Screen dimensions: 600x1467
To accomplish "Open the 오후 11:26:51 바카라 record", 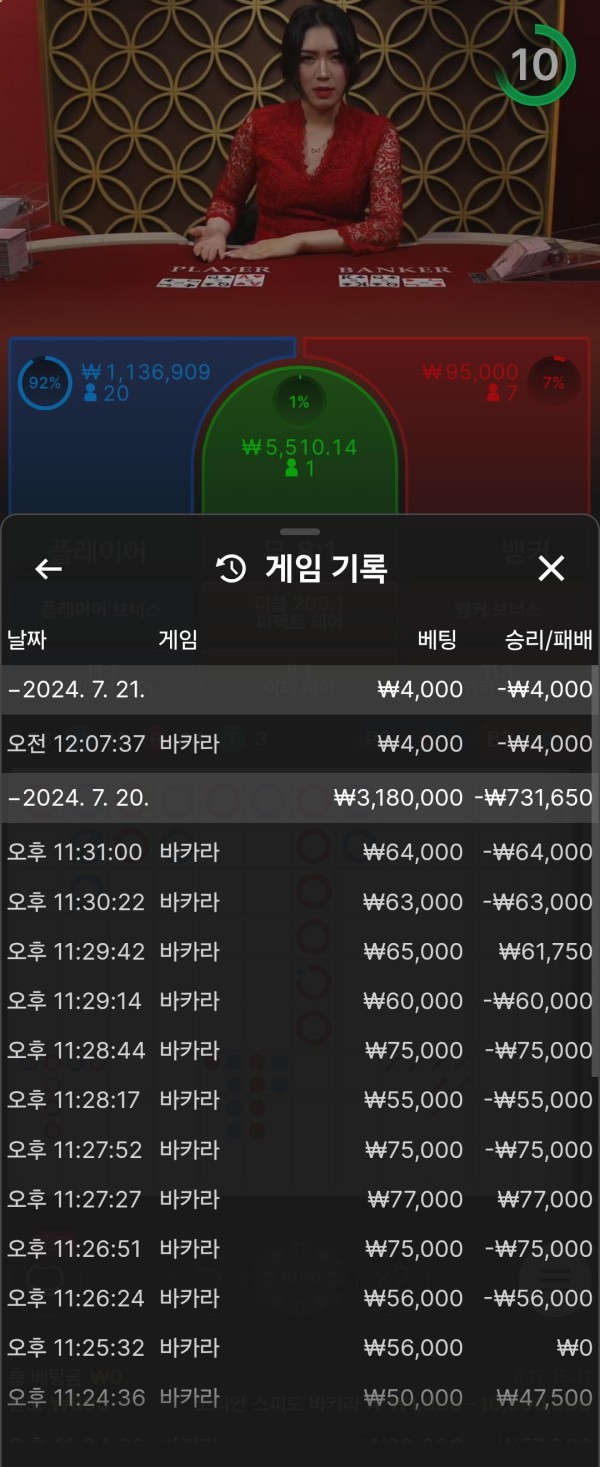I will click(300, 1249).
